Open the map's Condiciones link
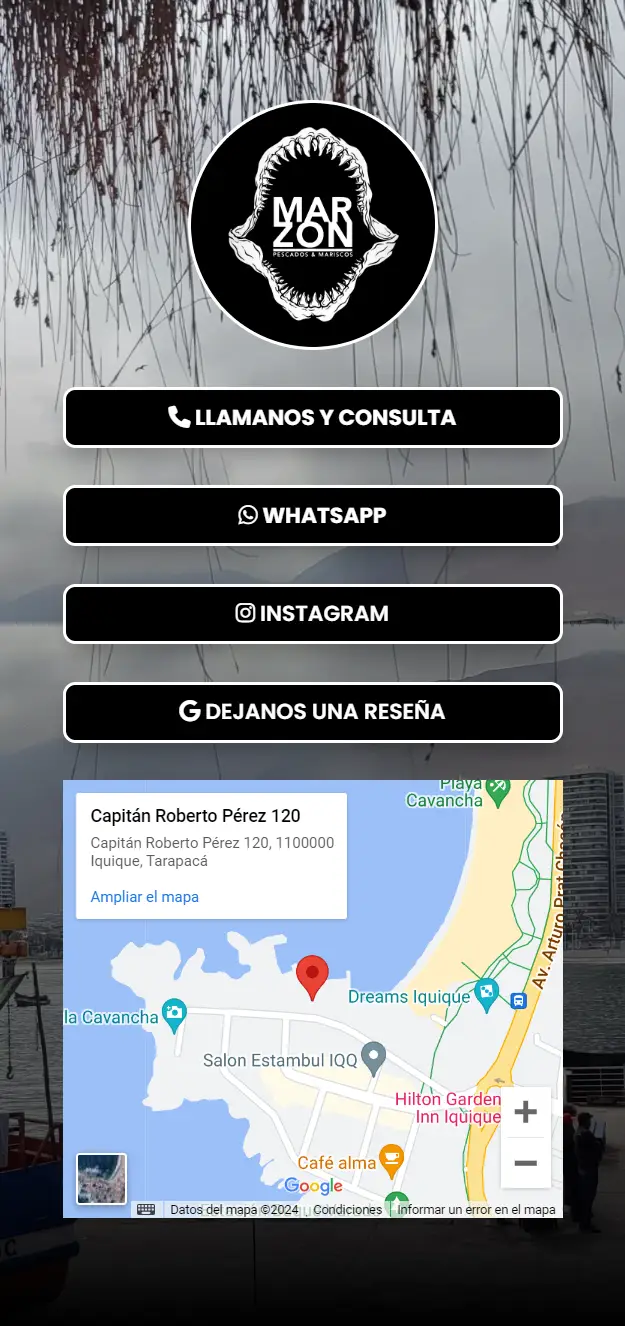This screenshot has width=625, height=1326. click(x=347, y=1209)
